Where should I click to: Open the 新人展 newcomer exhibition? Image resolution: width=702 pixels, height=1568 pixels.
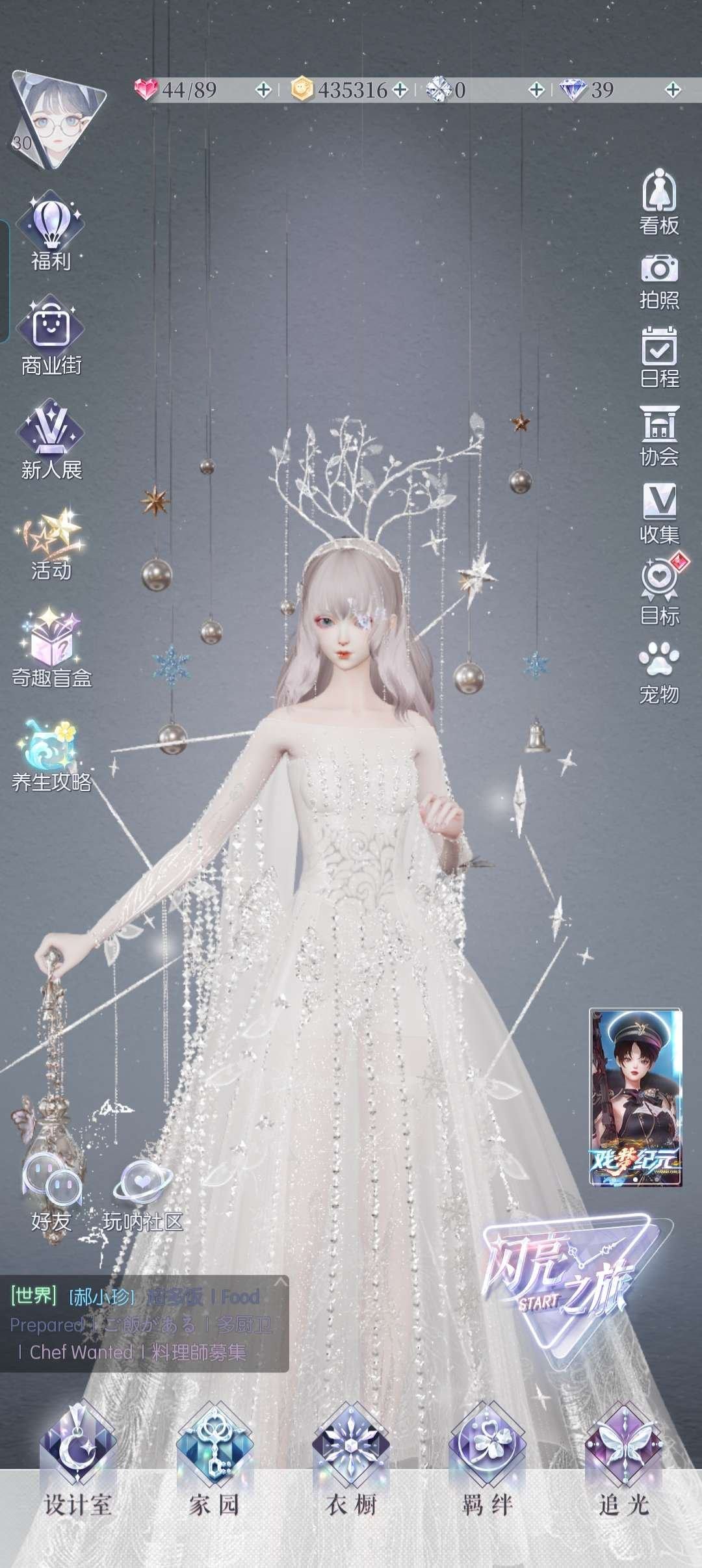click(51, 440)
